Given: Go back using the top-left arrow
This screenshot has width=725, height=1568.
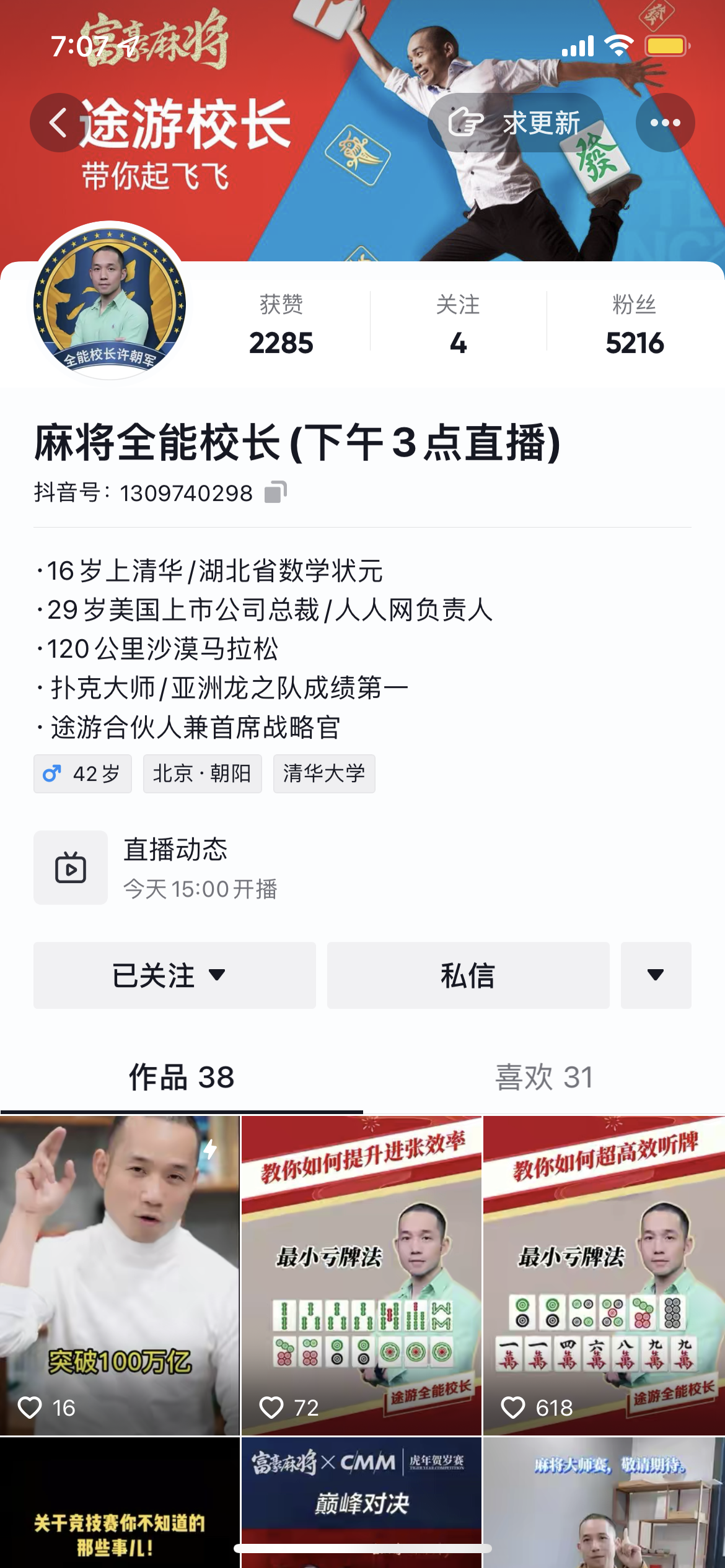Looking at the screenshot, I should click(x=59, y=123).
